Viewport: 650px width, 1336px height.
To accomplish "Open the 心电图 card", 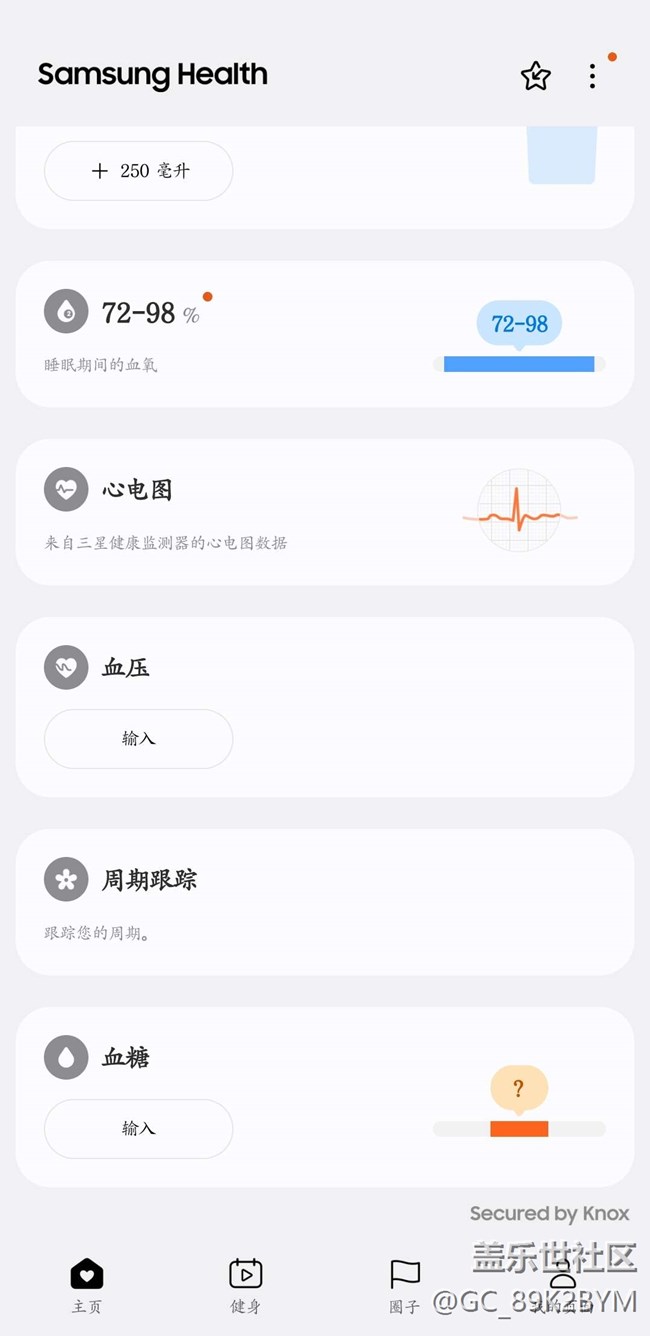I will tap(324, 512).
